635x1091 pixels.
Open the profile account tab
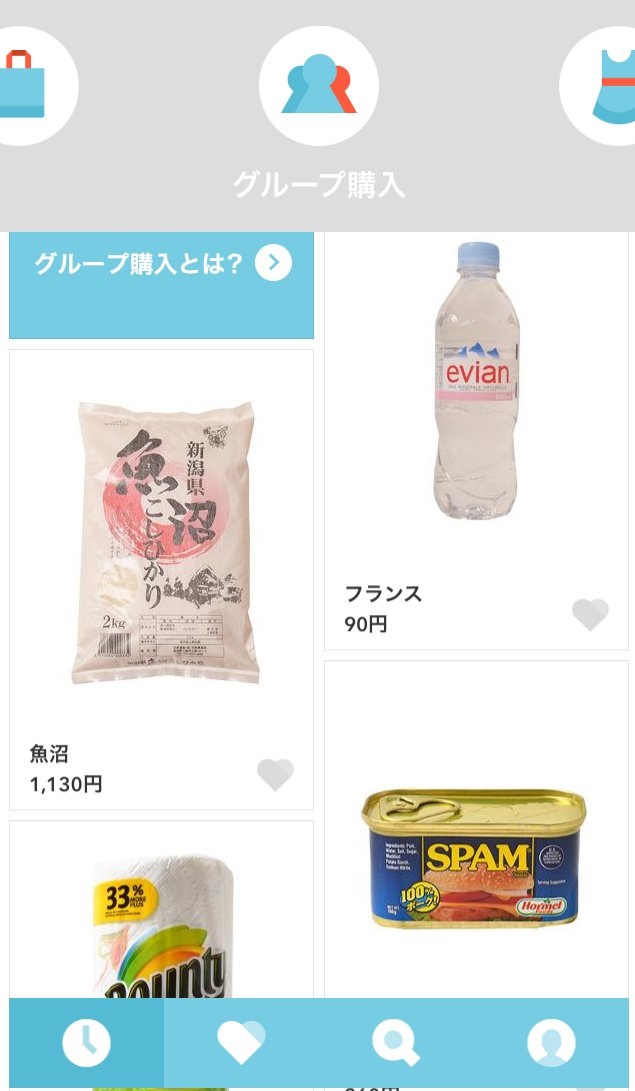pos(551,1043)
